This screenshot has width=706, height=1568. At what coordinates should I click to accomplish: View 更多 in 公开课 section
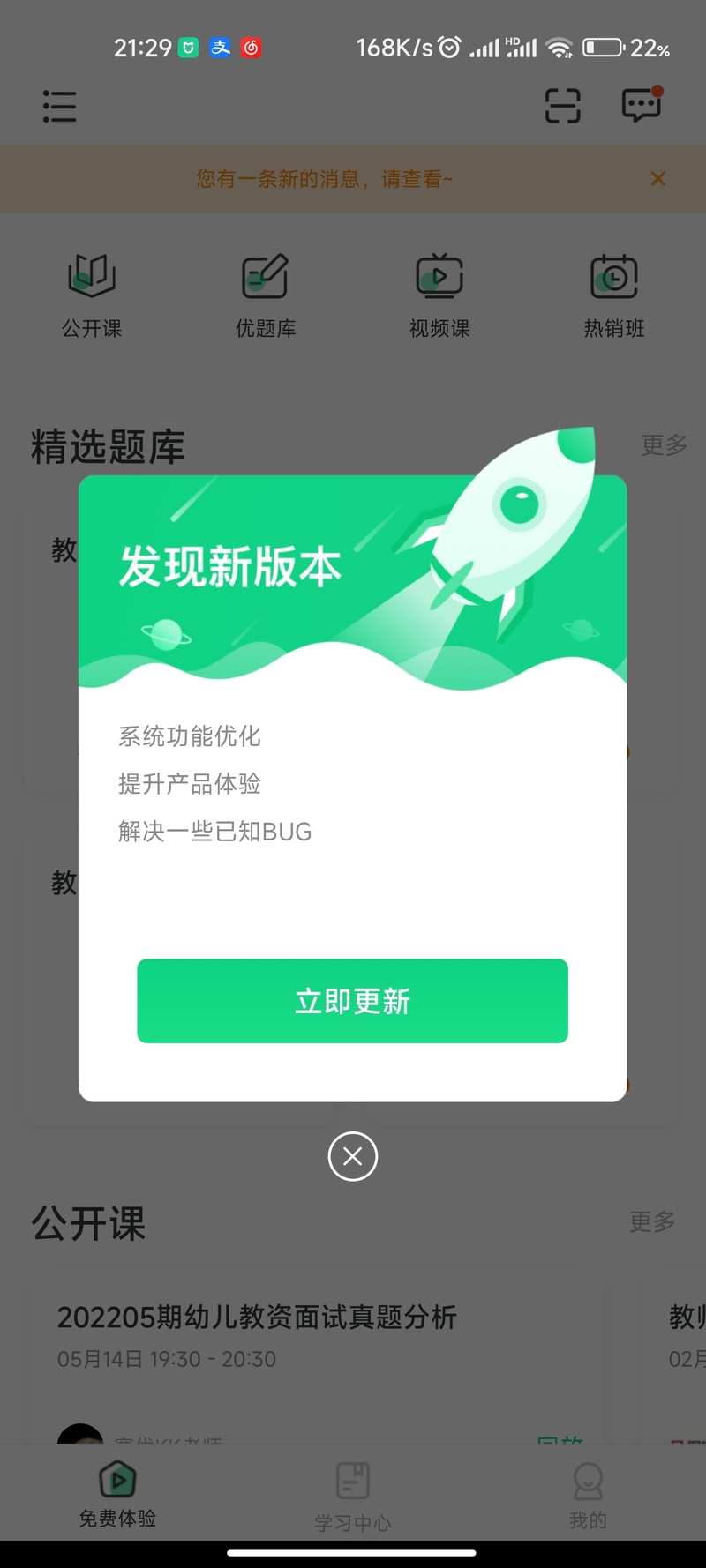(x=653, y=1221)
